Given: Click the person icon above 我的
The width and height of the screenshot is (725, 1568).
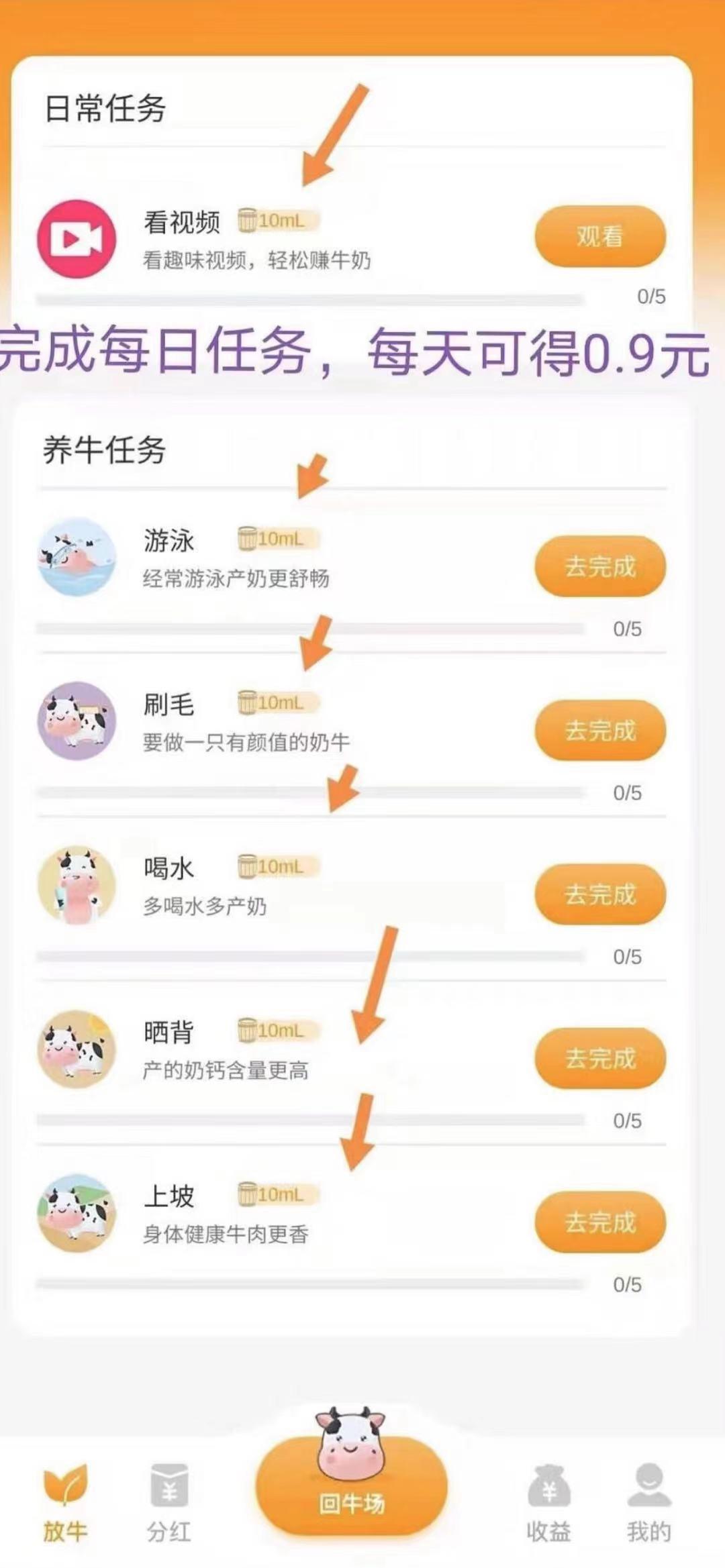Looking at the screenshot, I should coord(647,1486).
